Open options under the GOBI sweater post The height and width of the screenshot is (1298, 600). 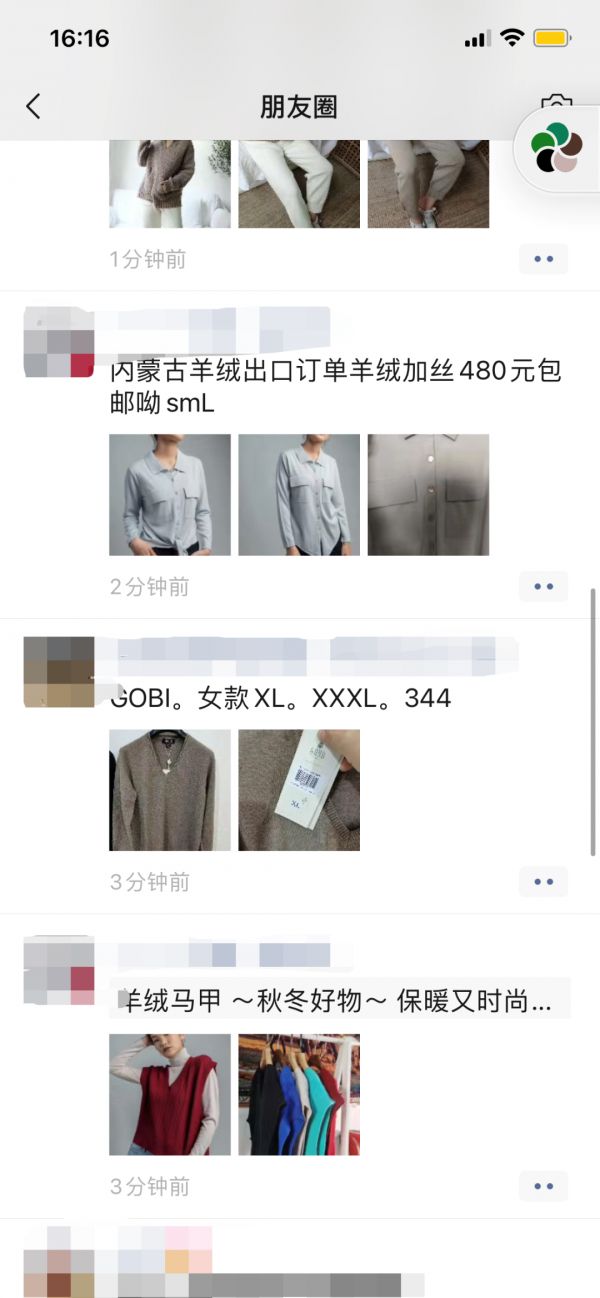click(543, 881)
